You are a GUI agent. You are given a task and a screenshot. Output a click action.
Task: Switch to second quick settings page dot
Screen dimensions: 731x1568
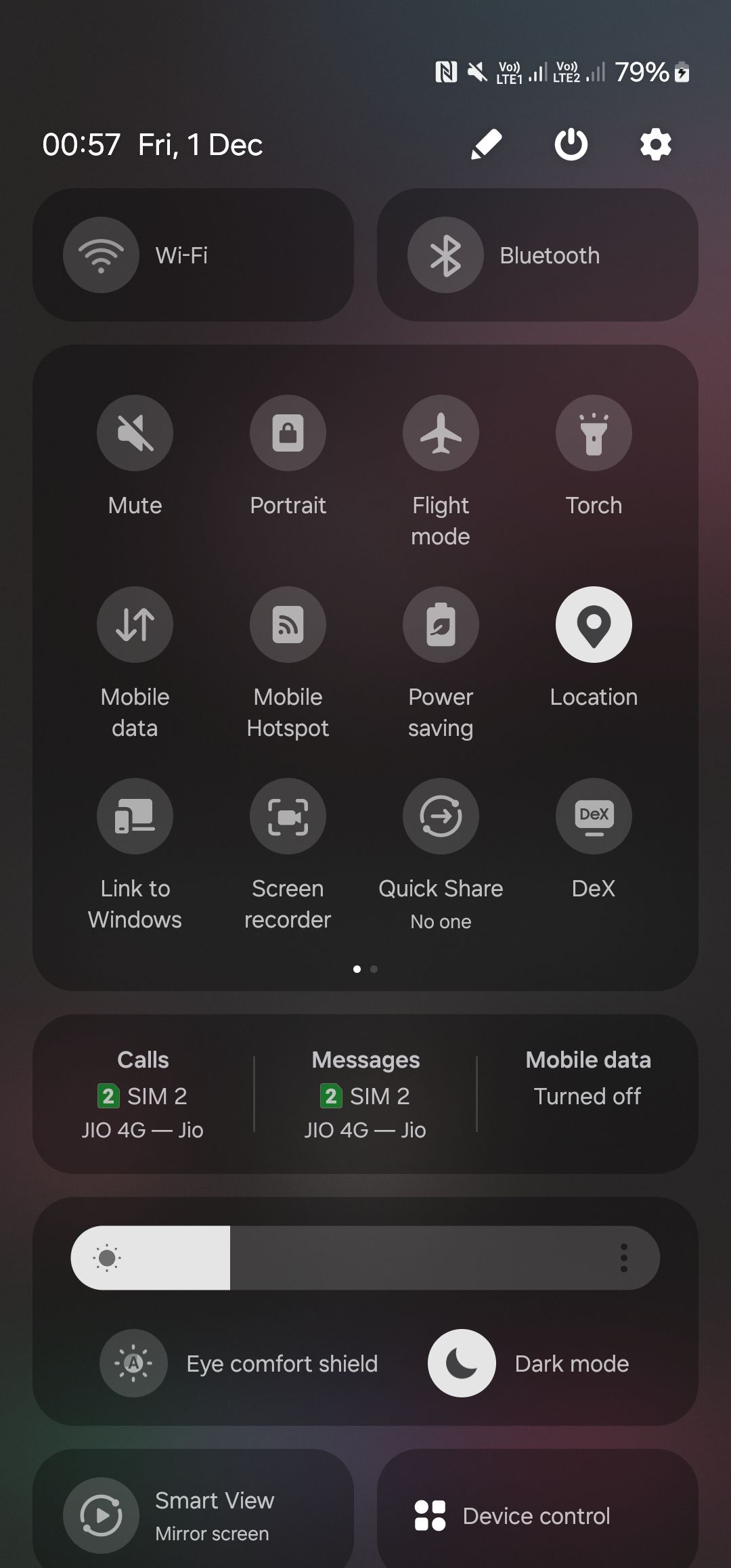pyautogui.click(x=374, y=969)
